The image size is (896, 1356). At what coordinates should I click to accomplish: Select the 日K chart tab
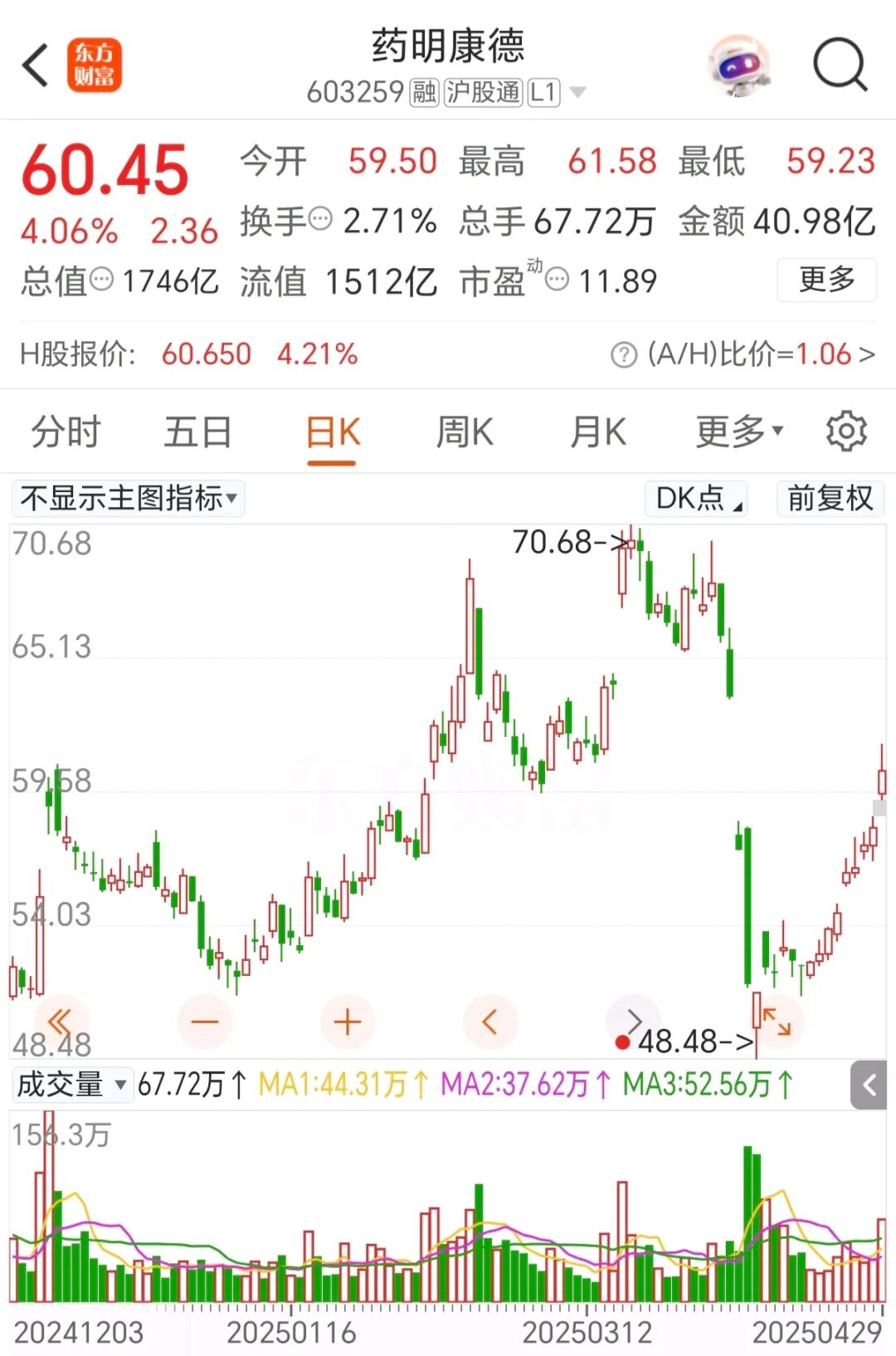332,432
